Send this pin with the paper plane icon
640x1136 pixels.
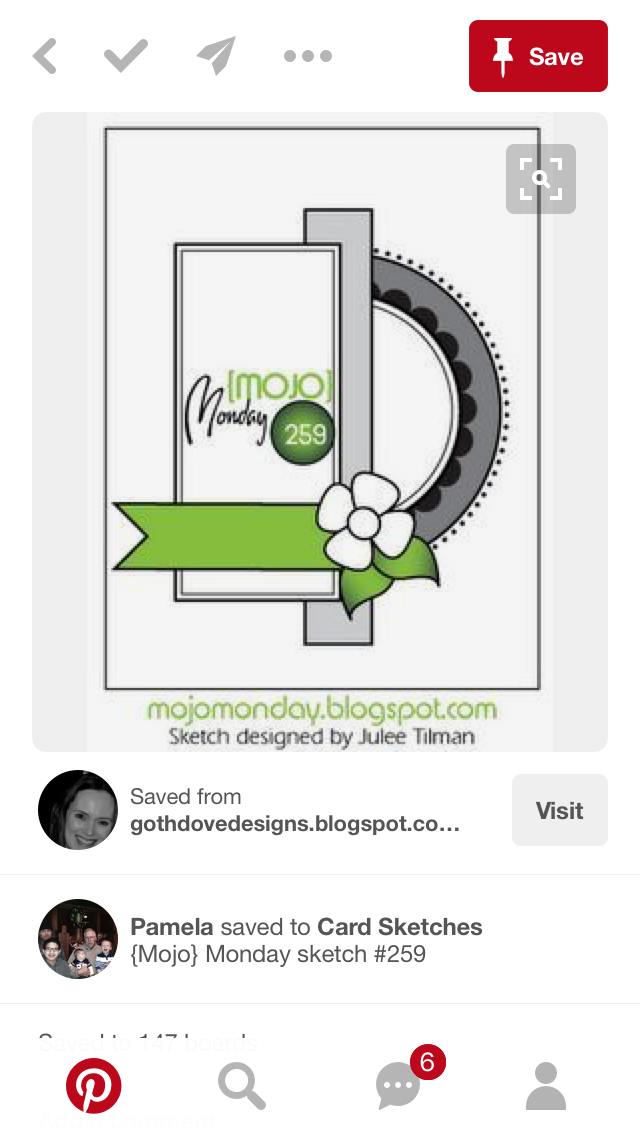(x=216, y=56)
